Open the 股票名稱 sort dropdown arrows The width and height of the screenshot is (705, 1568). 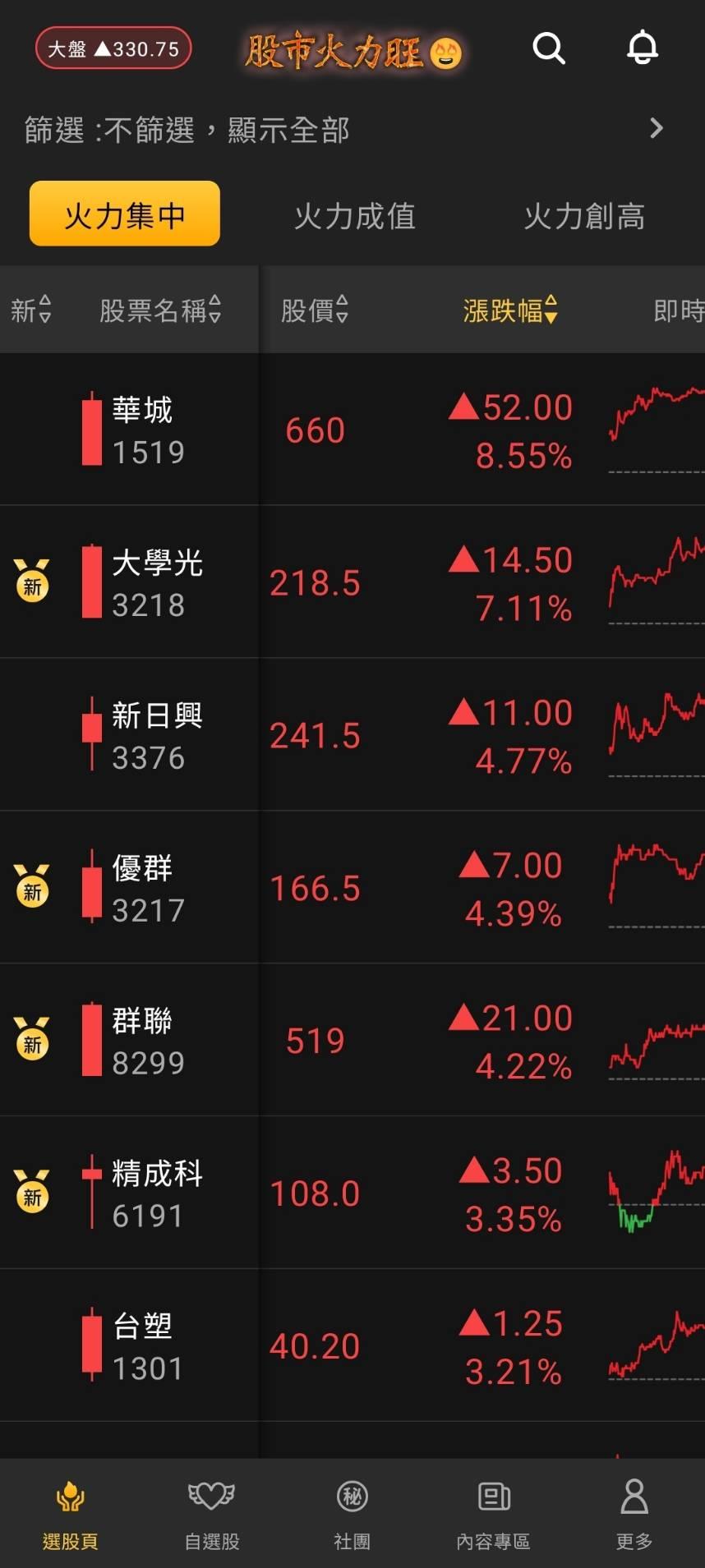click(214, 310)
